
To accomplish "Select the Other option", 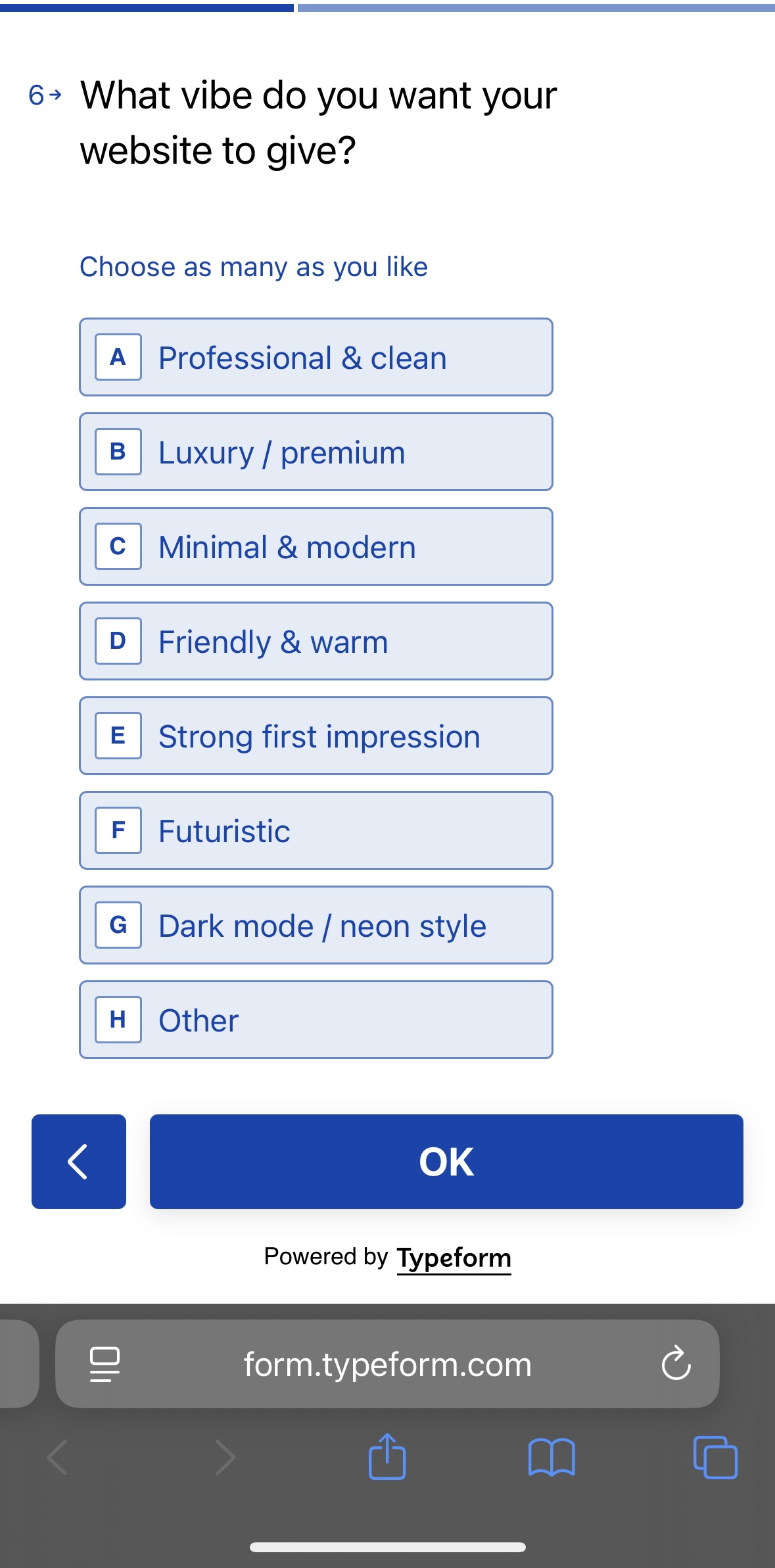I will (x=316, y=1020).
